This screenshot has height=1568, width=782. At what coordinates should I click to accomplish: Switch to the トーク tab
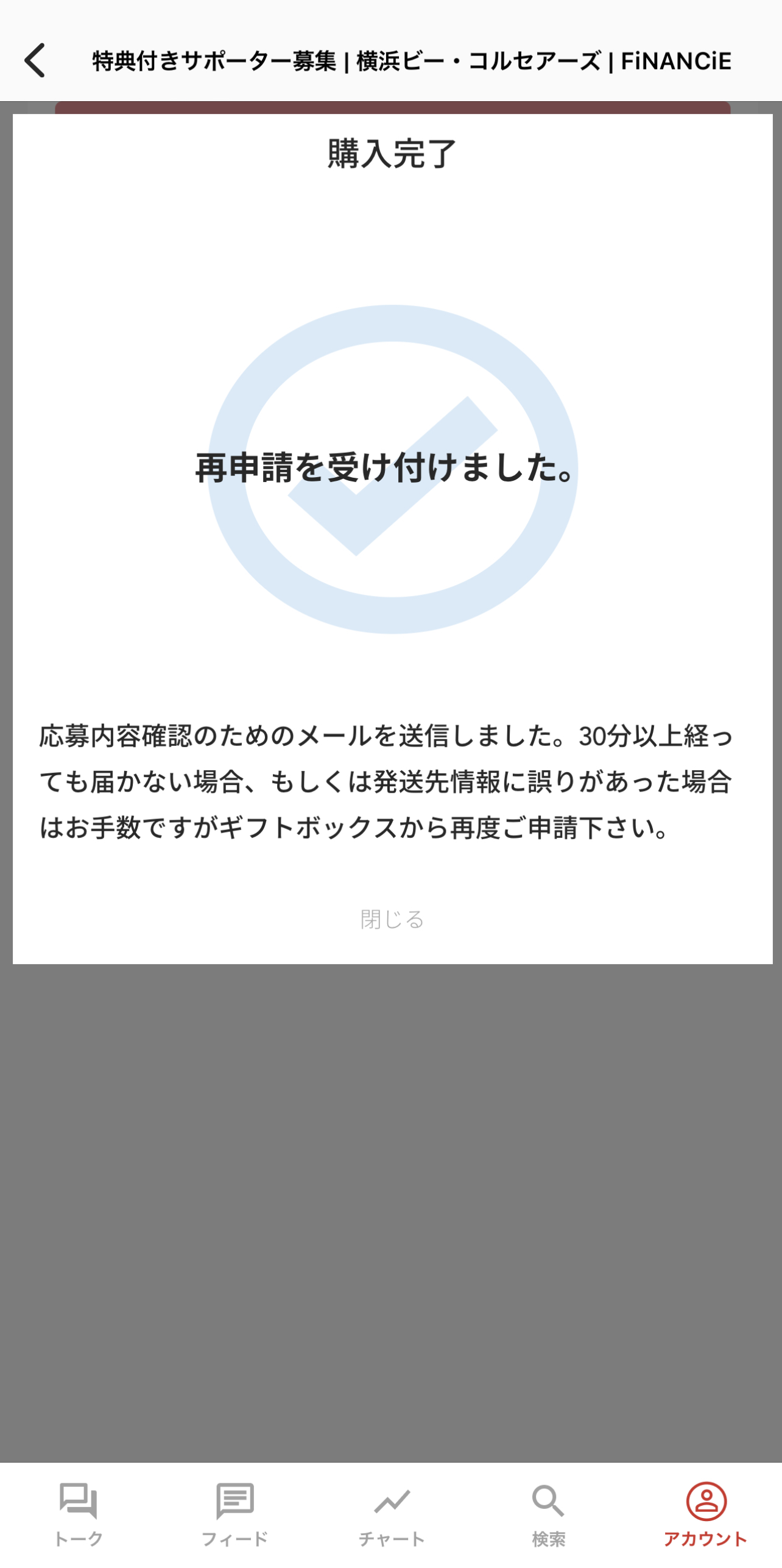[x=78, y=1513]
